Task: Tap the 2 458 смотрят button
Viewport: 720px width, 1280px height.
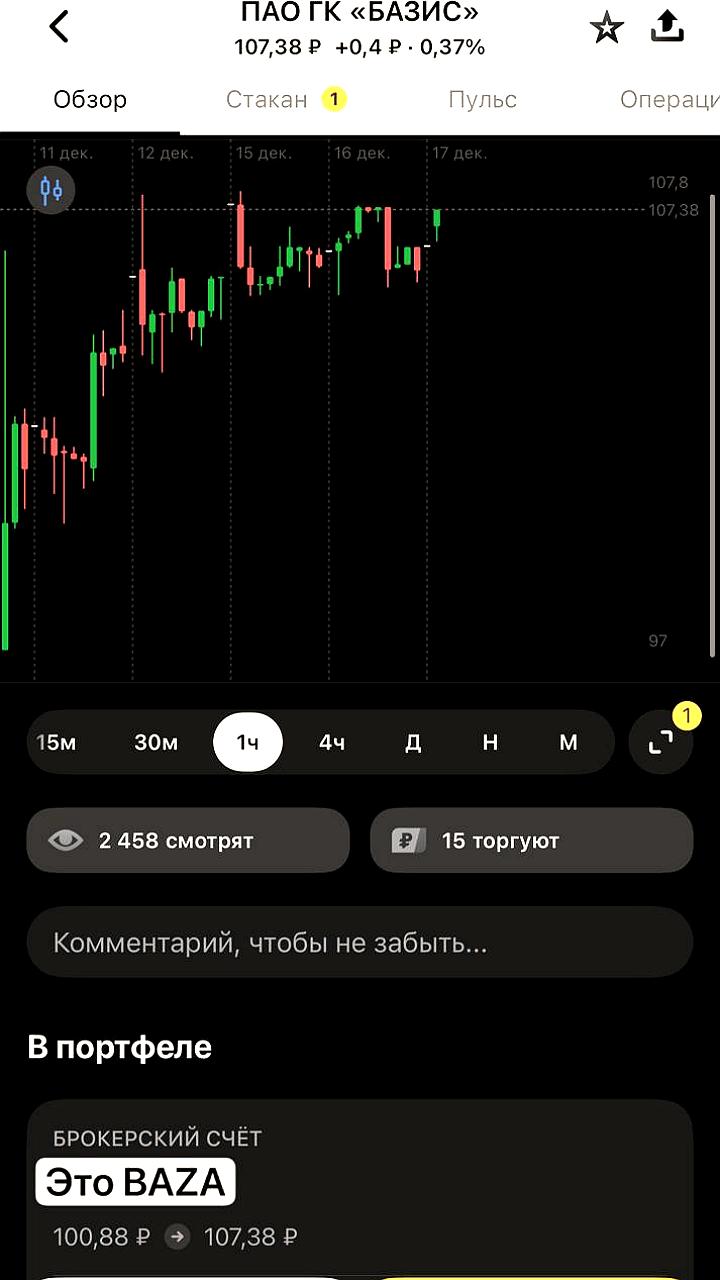Action: point(188,841)
